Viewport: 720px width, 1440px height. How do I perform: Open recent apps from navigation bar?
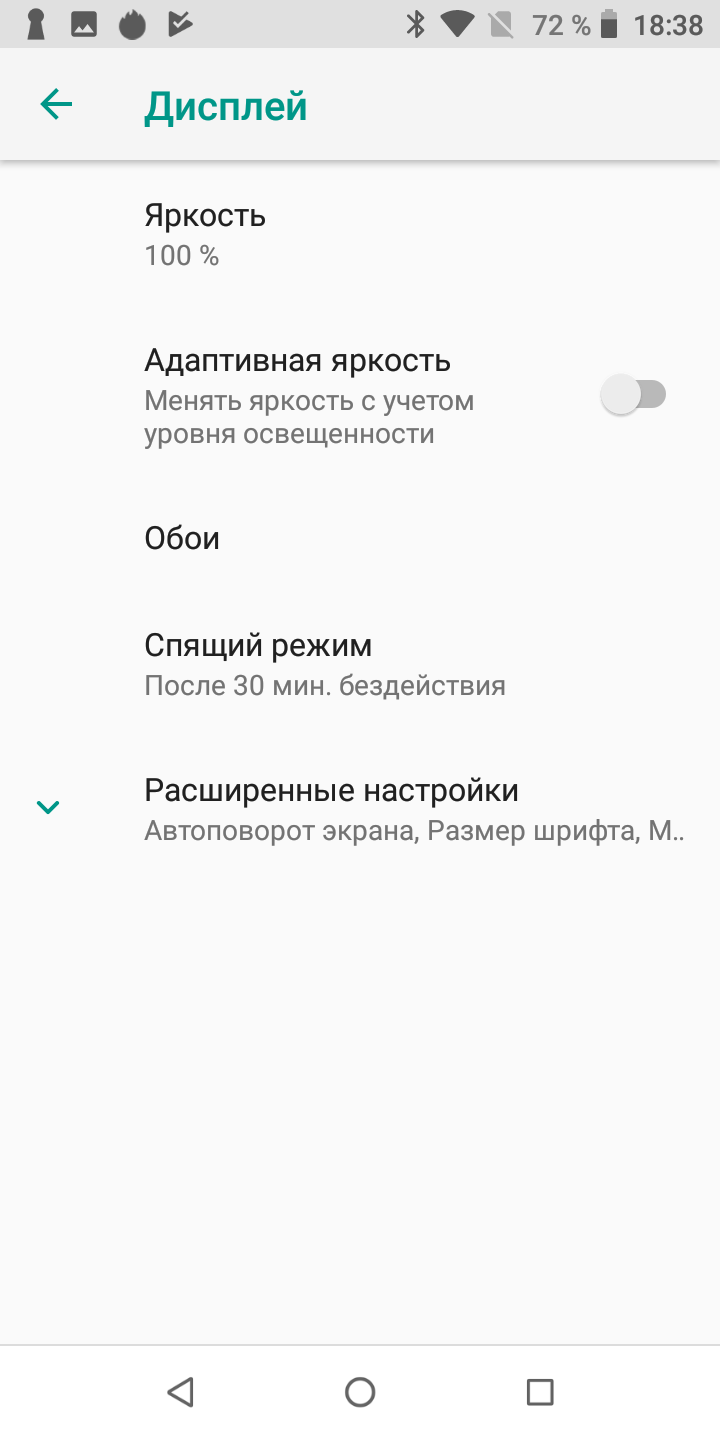tap(540, 1392)
